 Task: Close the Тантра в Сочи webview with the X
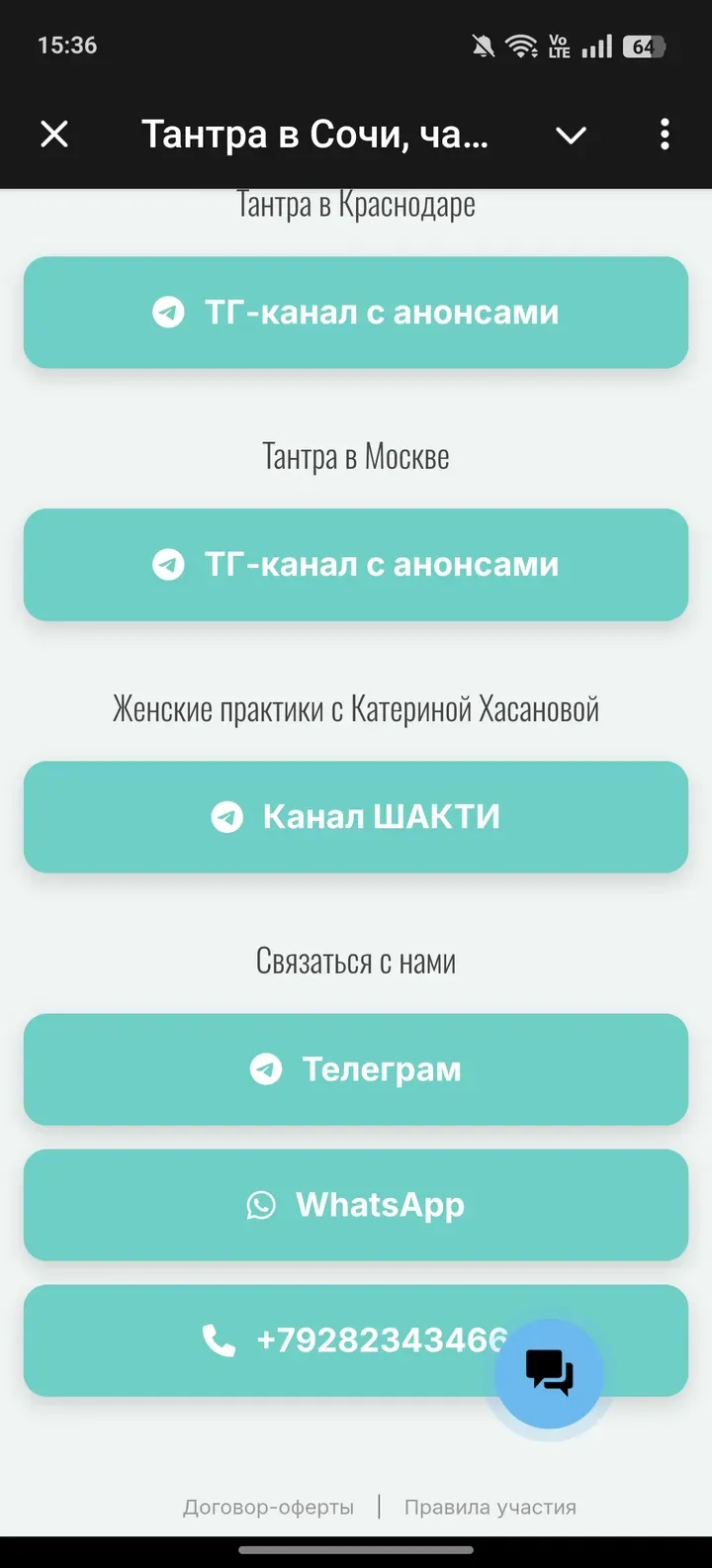click(x=54, y=135)
